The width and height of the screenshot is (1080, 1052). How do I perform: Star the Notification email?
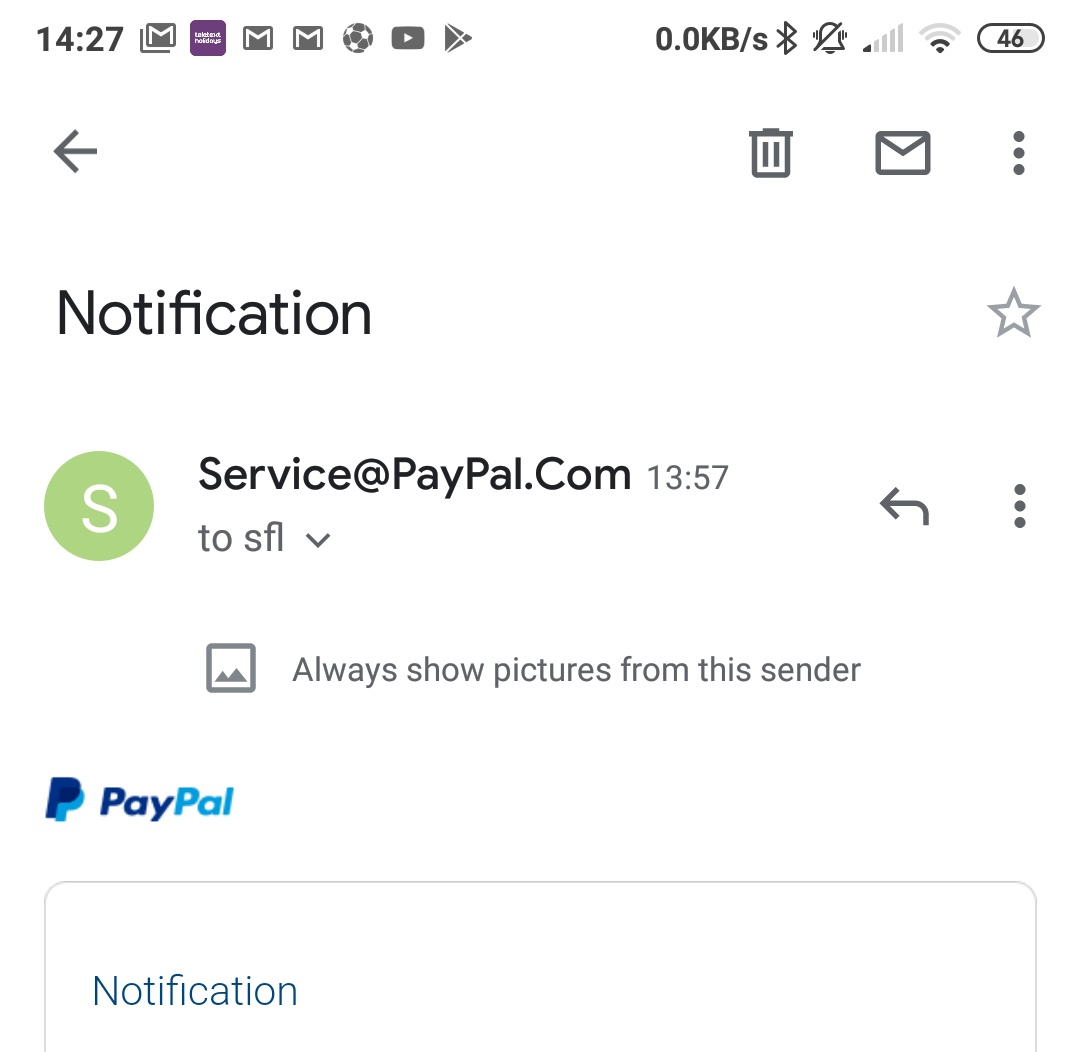point(1013,313)
